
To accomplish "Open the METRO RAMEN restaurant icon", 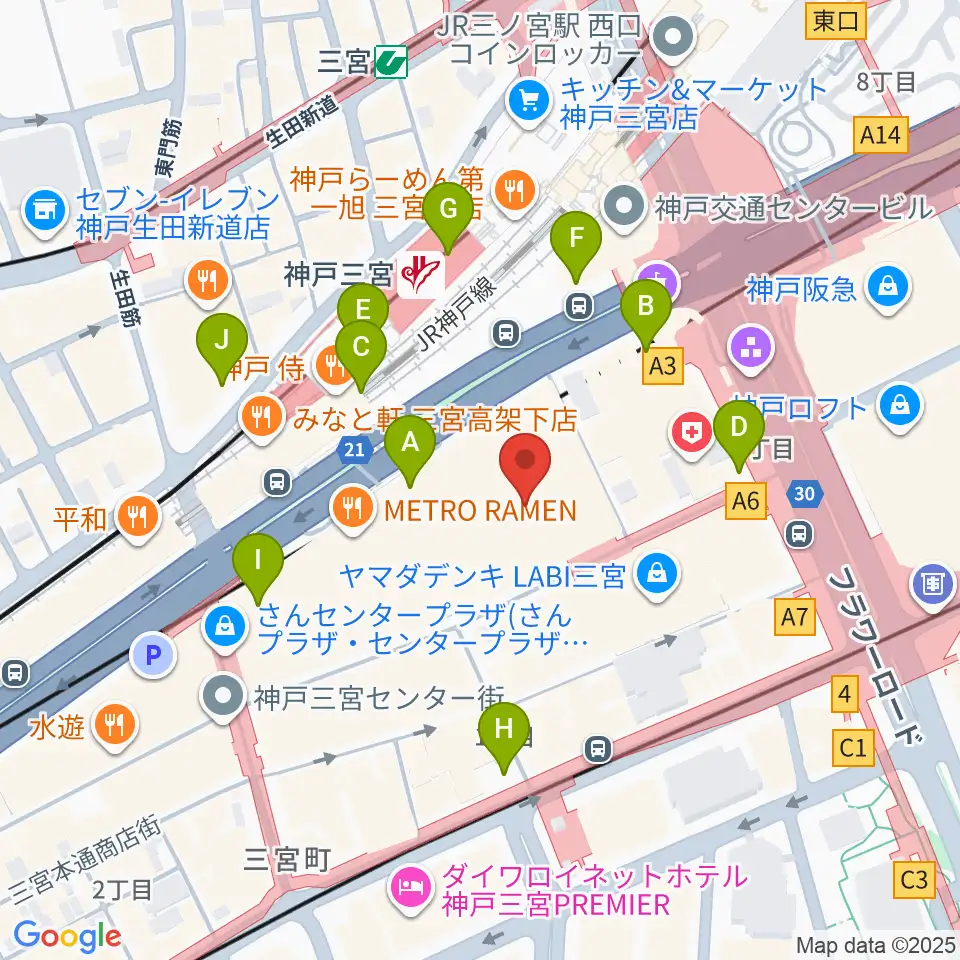I will pos(352,508).
